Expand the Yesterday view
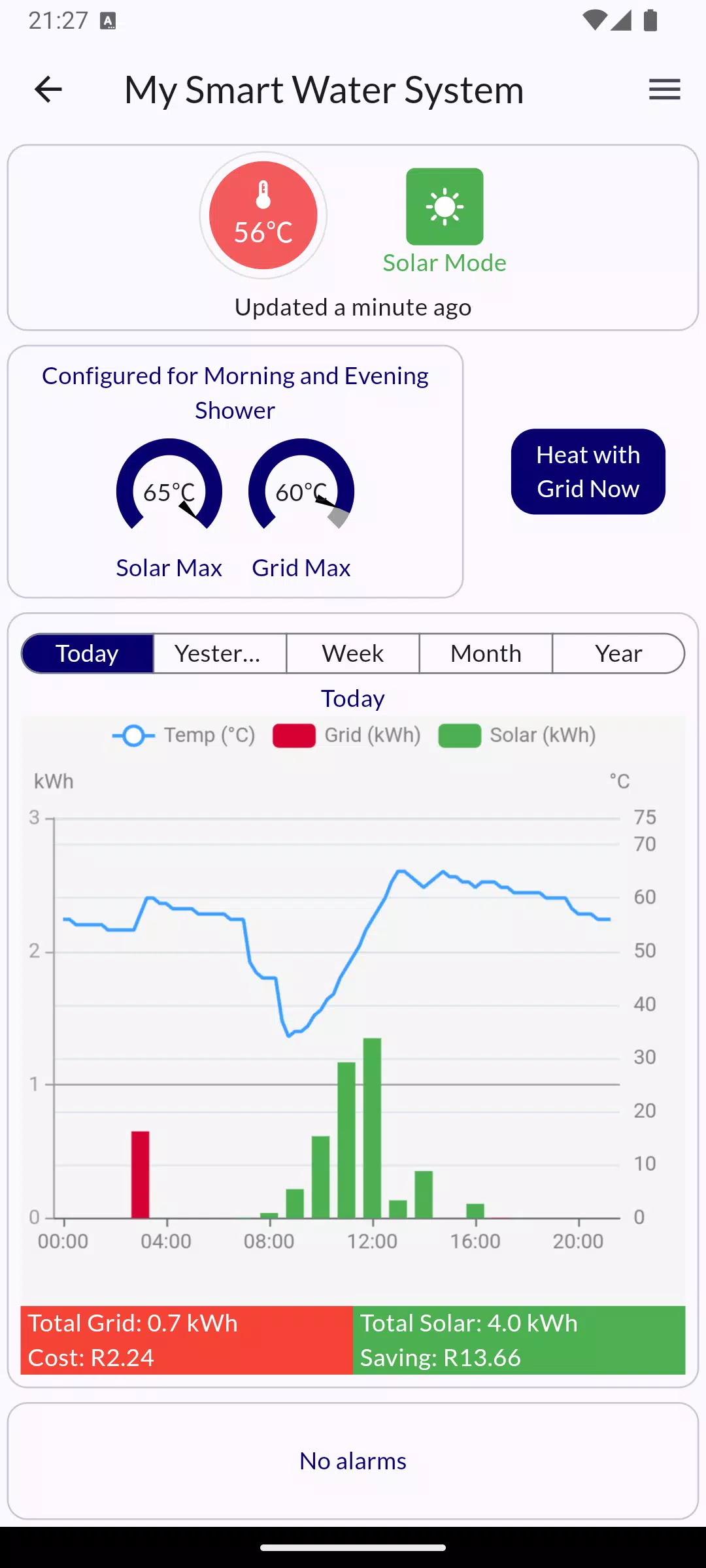 pyautogui.click(x=219, y=653)
